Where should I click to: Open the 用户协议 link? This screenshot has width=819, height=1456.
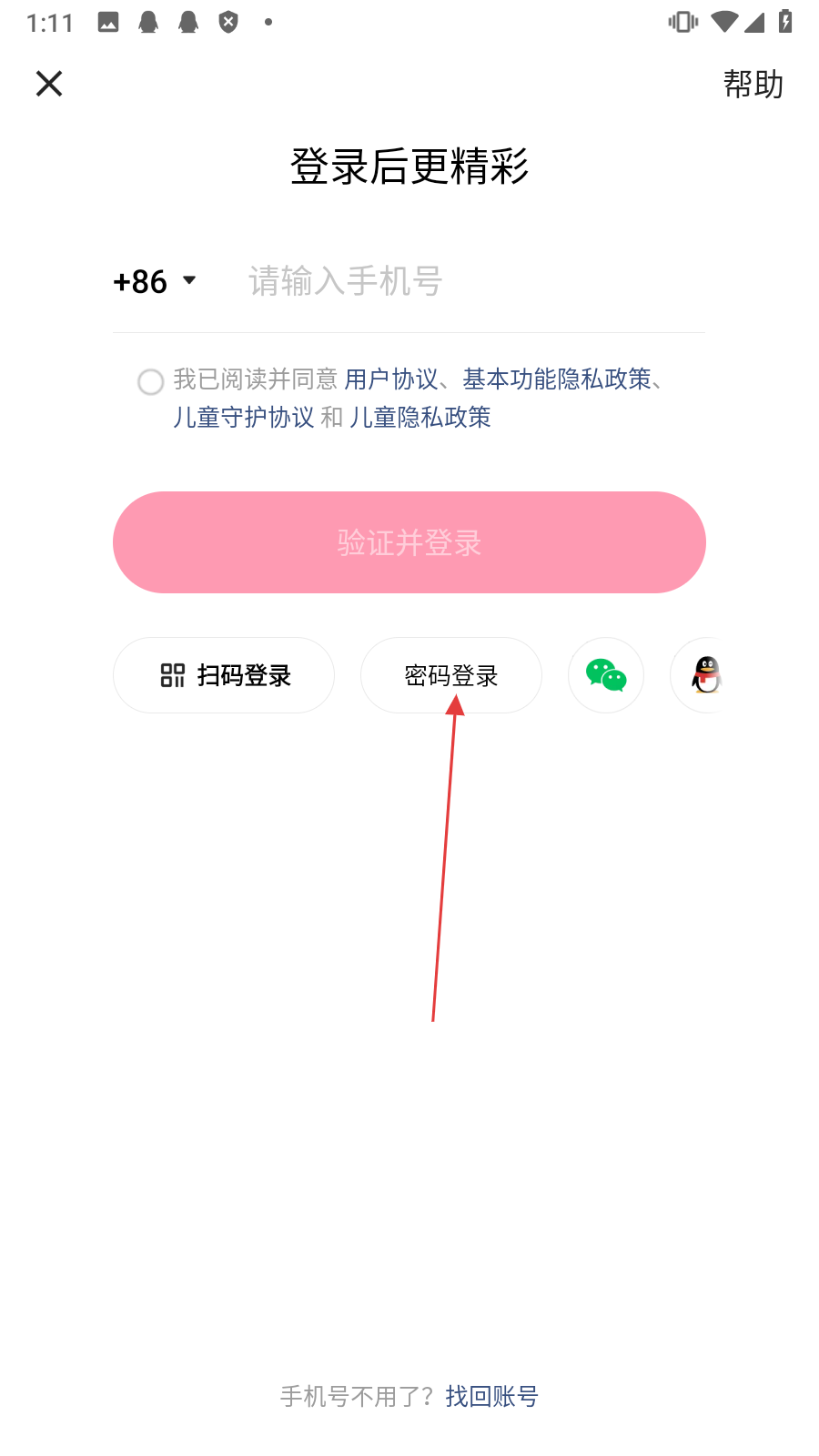click(x=391, y=379)
